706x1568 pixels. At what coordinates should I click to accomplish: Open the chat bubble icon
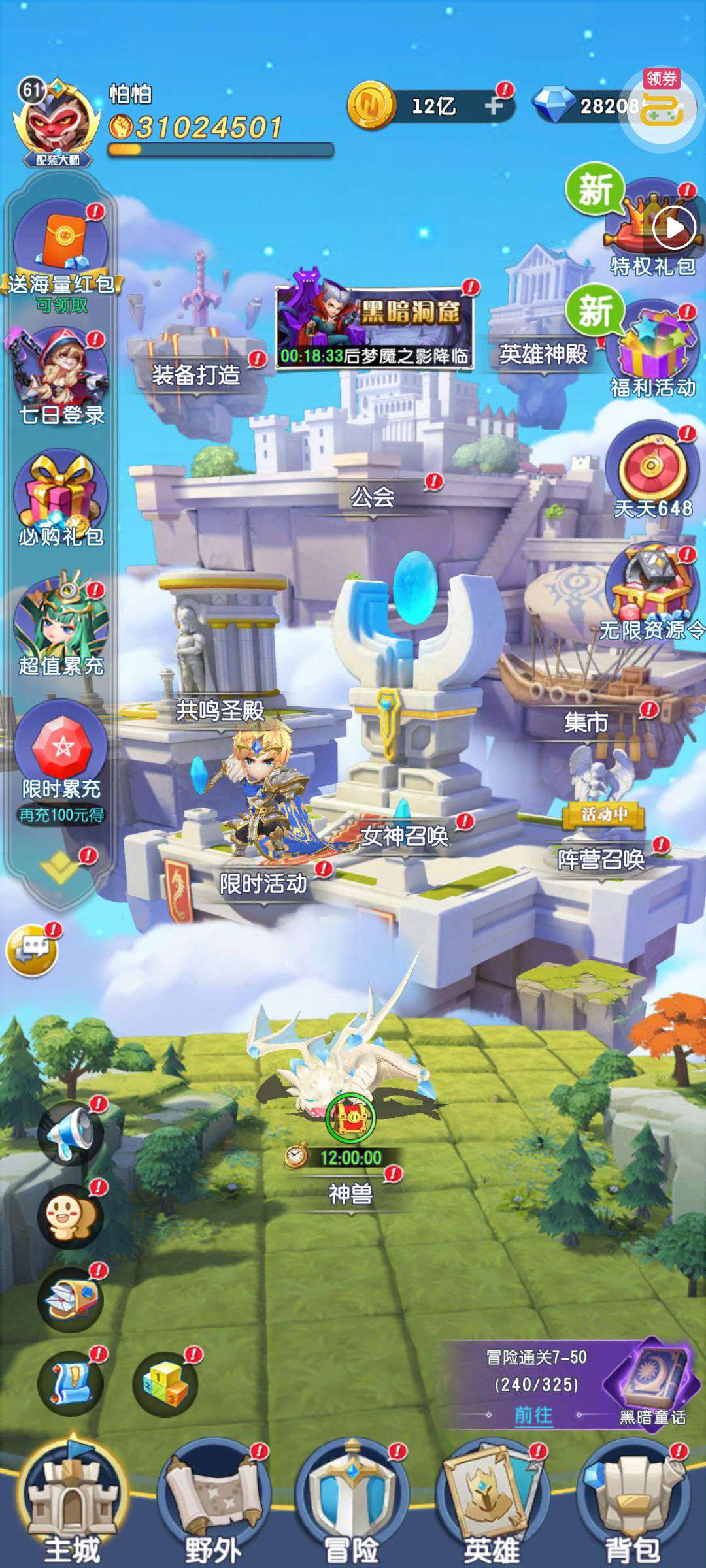[x=31, y=951]
